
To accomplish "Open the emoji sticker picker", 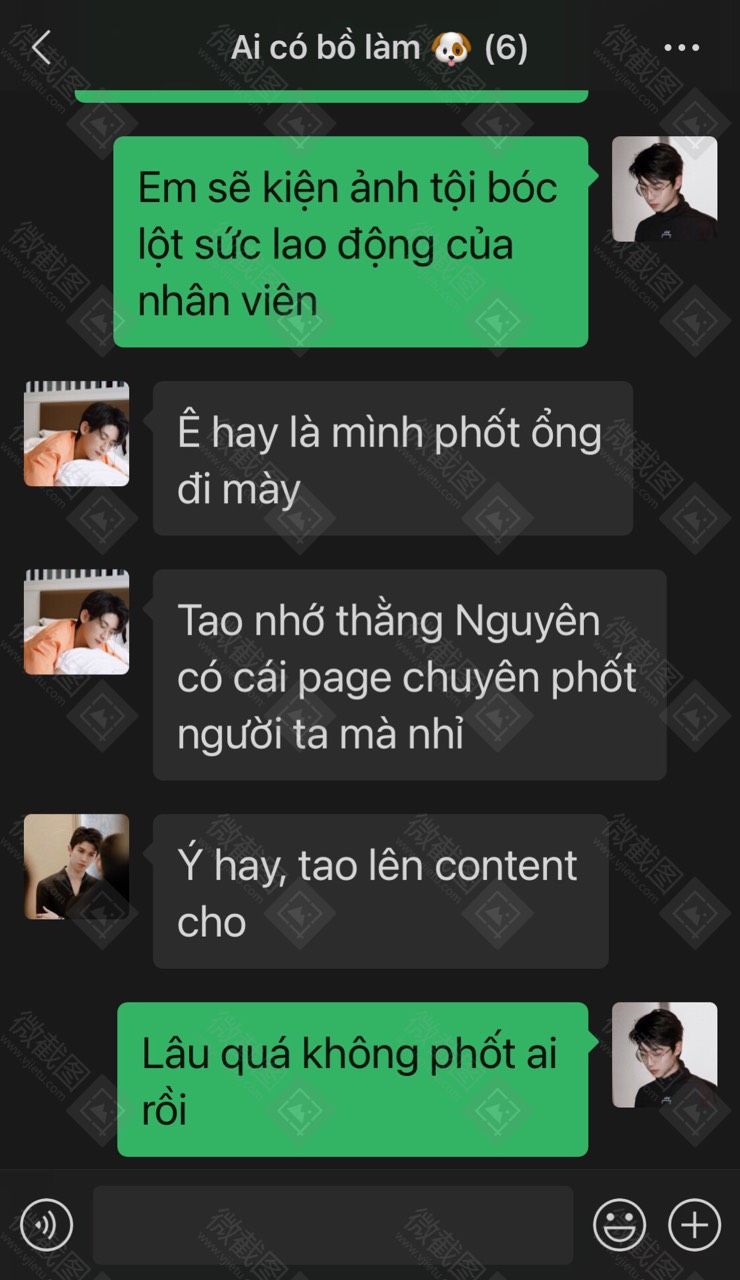I will pos(620,1224).
